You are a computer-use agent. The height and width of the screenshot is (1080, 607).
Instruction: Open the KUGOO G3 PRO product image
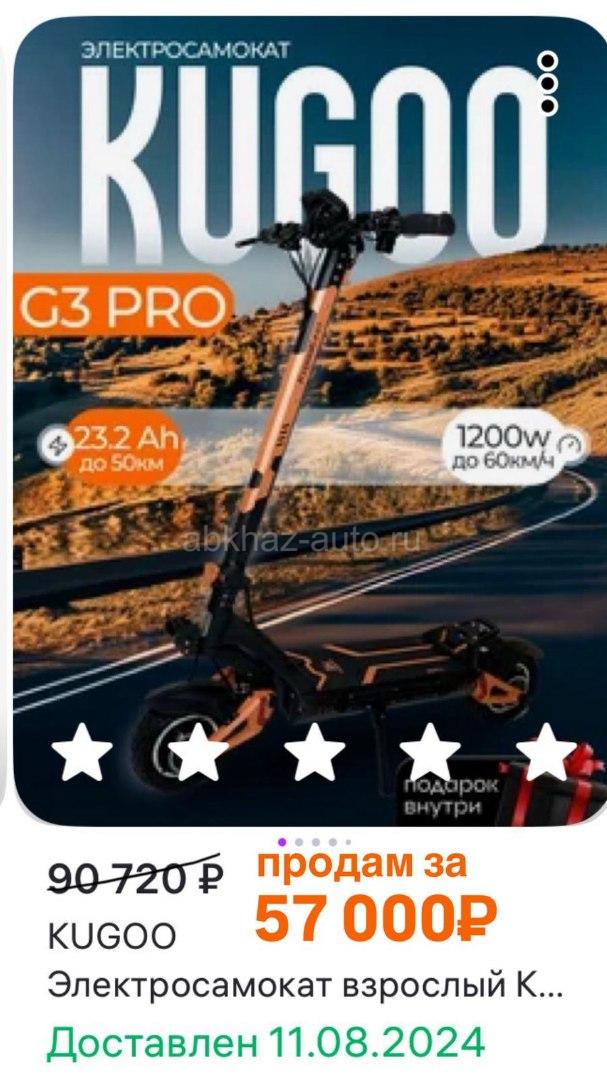310,420
